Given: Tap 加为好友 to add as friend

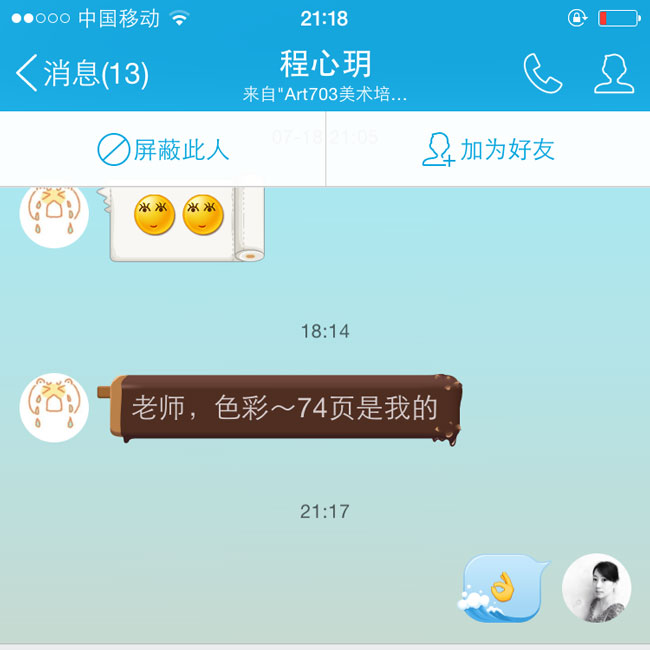Looking at the screenshot, I should [488, 150].
